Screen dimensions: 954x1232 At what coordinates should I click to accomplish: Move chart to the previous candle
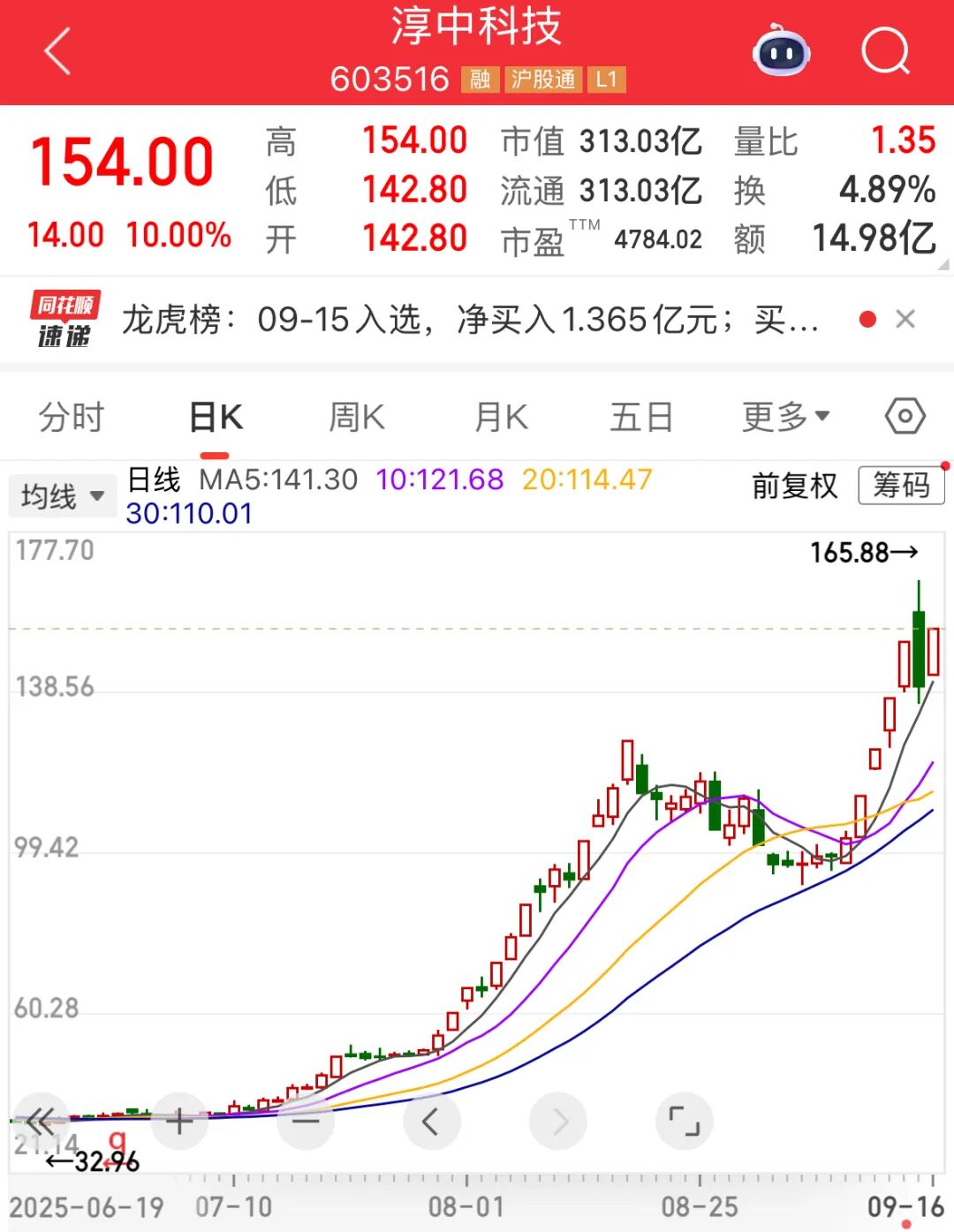tap(431, 1122)
